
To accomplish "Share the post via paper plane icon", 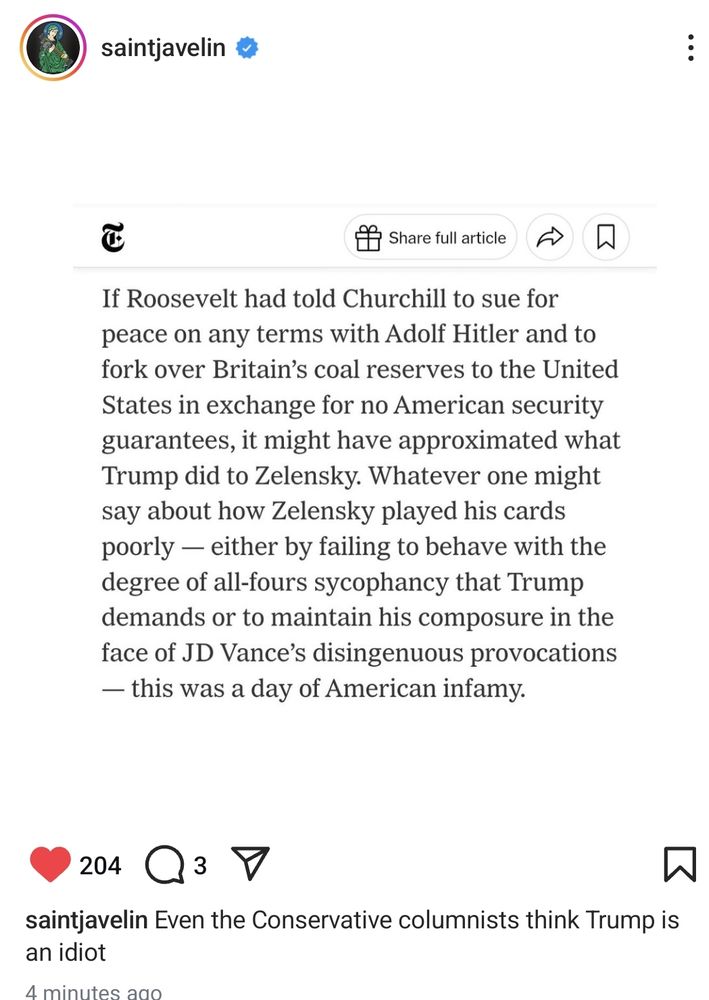I will [250, 864].
